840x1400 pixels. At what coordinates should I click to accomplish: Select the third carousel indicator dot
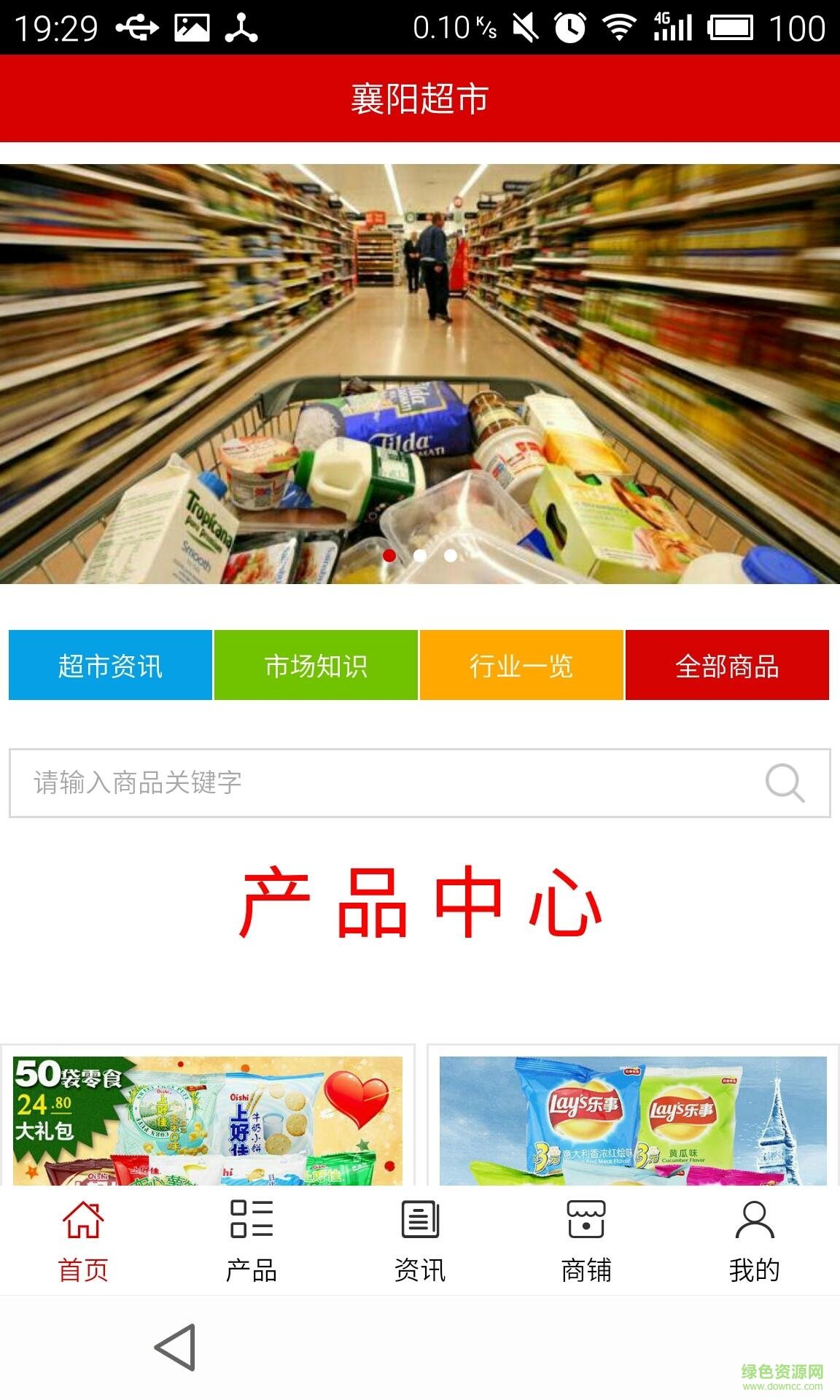[x=449, y=556]
